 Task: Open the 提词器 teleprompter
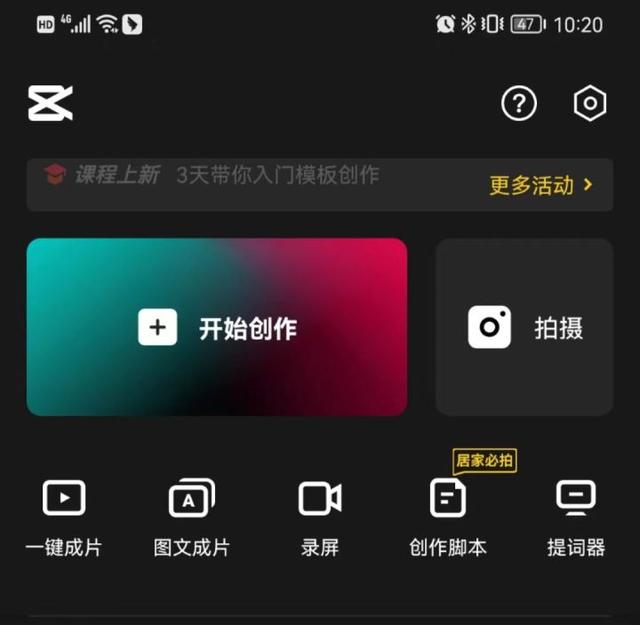[x=576, y=516]
